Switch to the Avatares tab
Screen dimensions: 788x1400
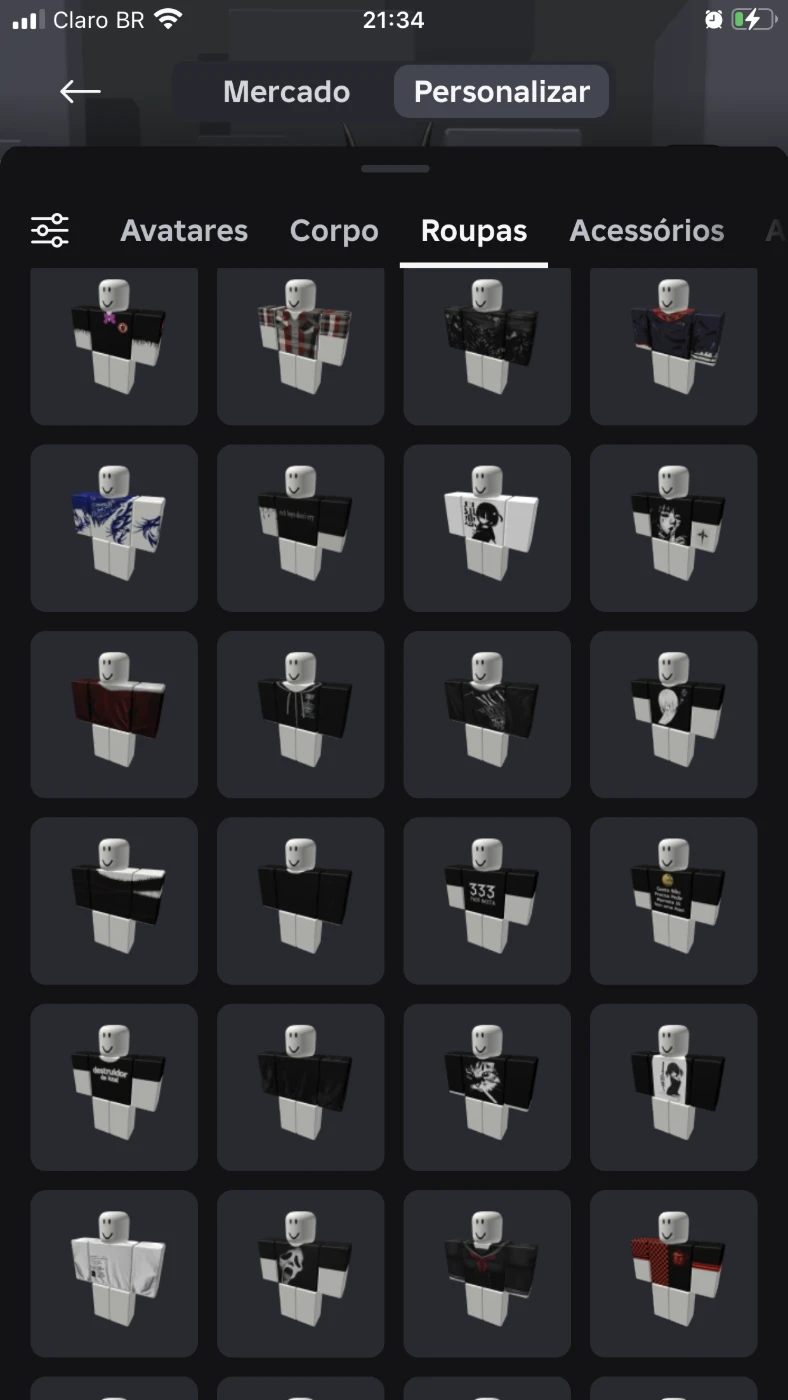pos(184,231)
